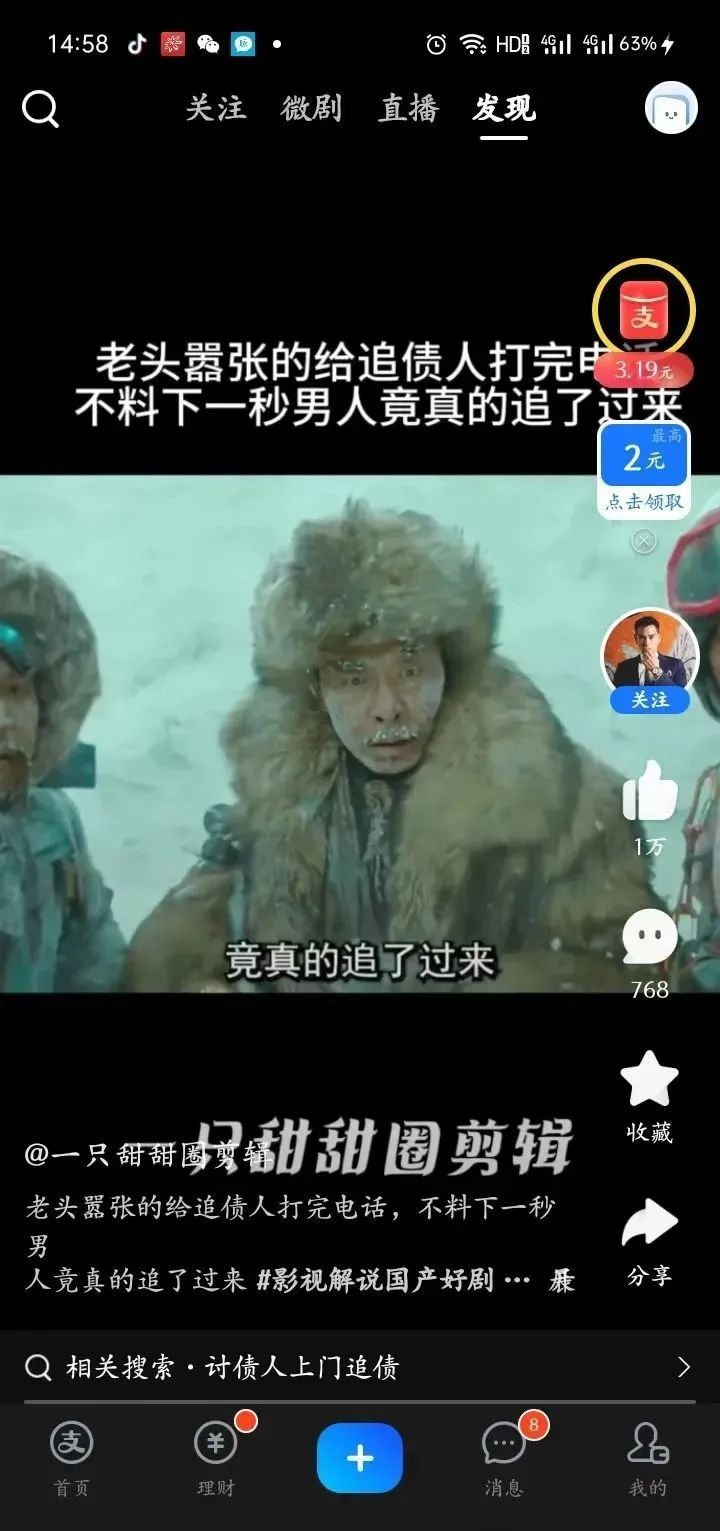This screenshot has width=720, height=1531.
Task: Open the 理财 tab
Action: (x=215, y=1459)
